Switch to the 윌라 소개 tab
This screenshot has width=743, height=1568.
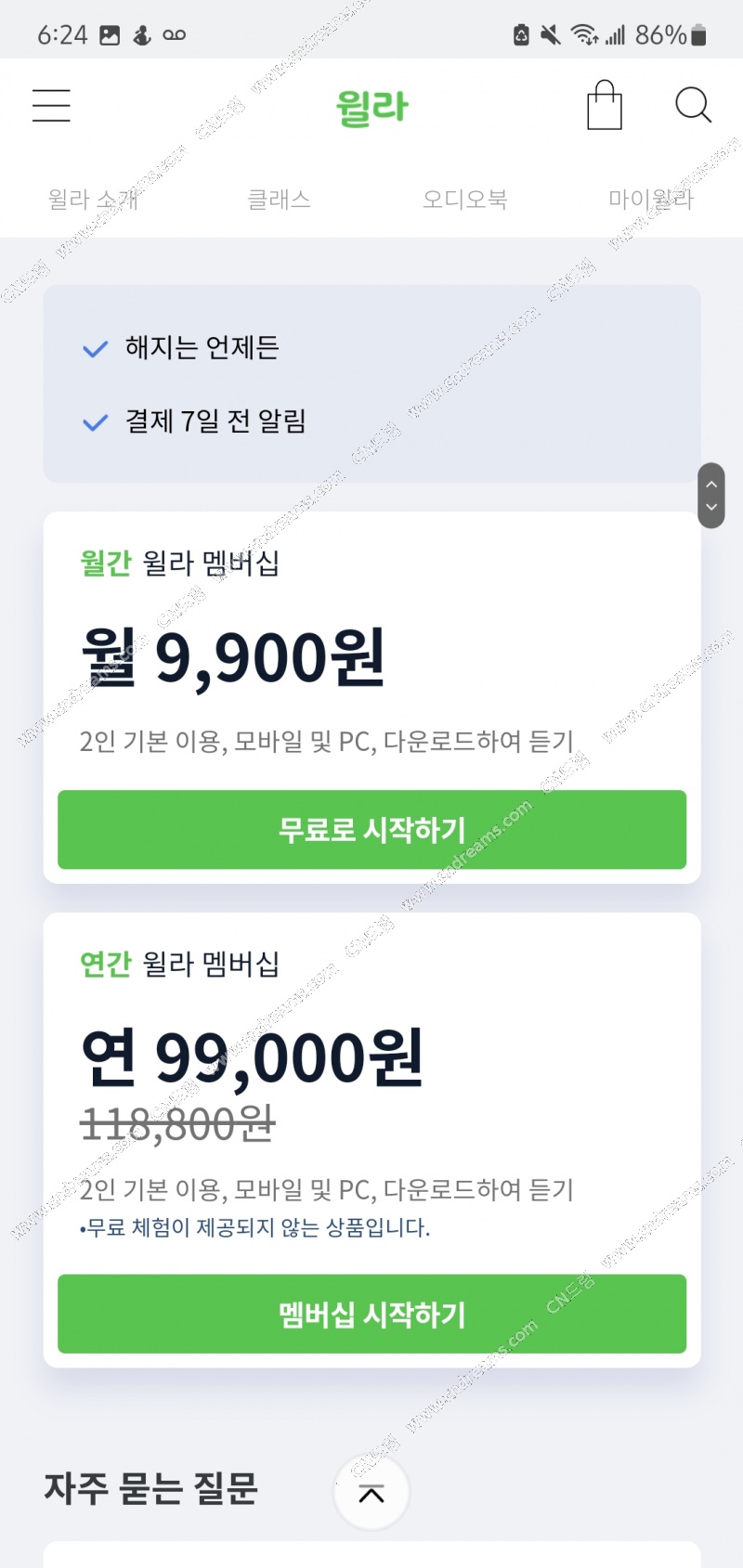point(93,200)
